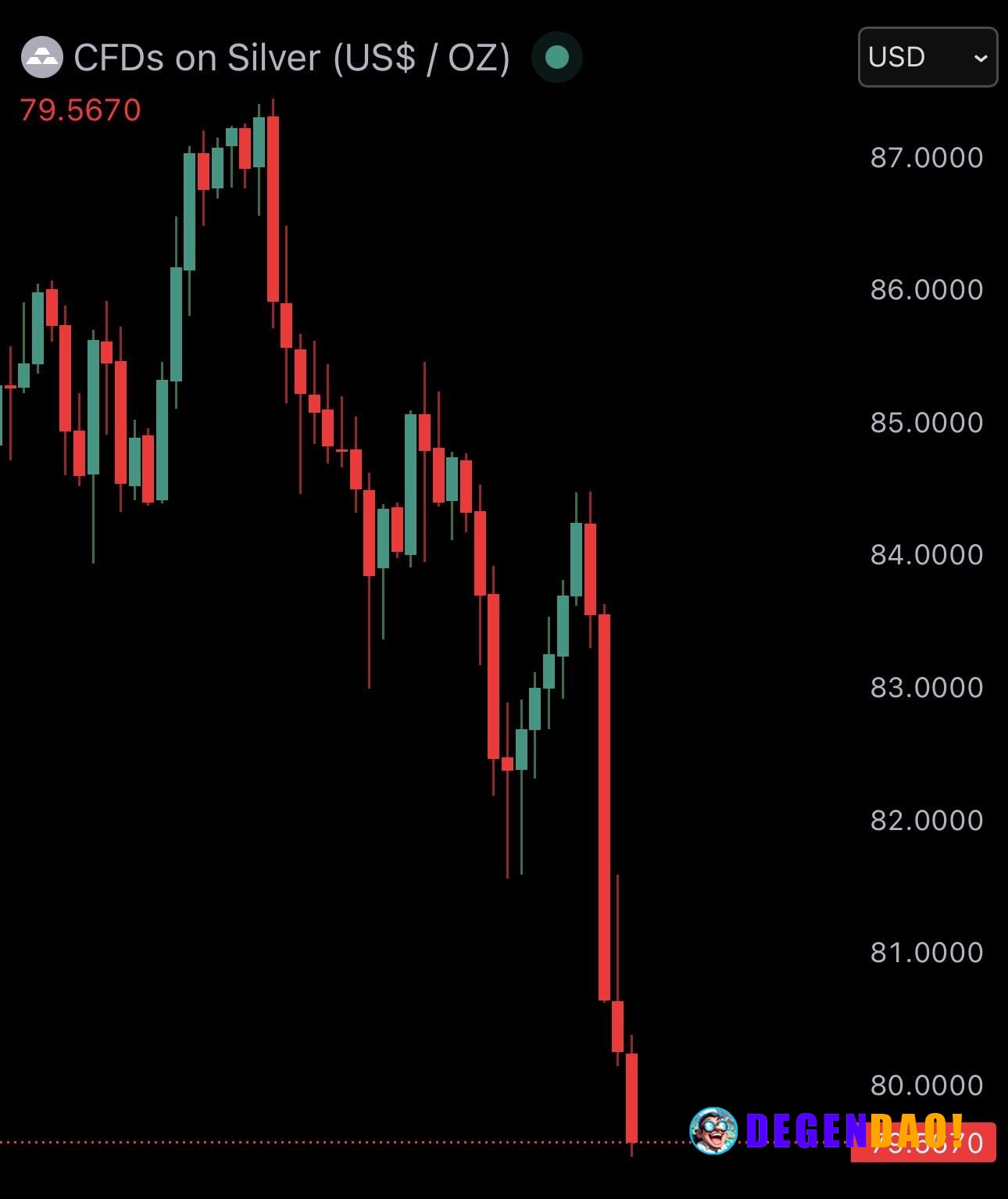Open the USD currency dropdown
The height and width of the screenshot is (1199, 1008).
point(927,57)
